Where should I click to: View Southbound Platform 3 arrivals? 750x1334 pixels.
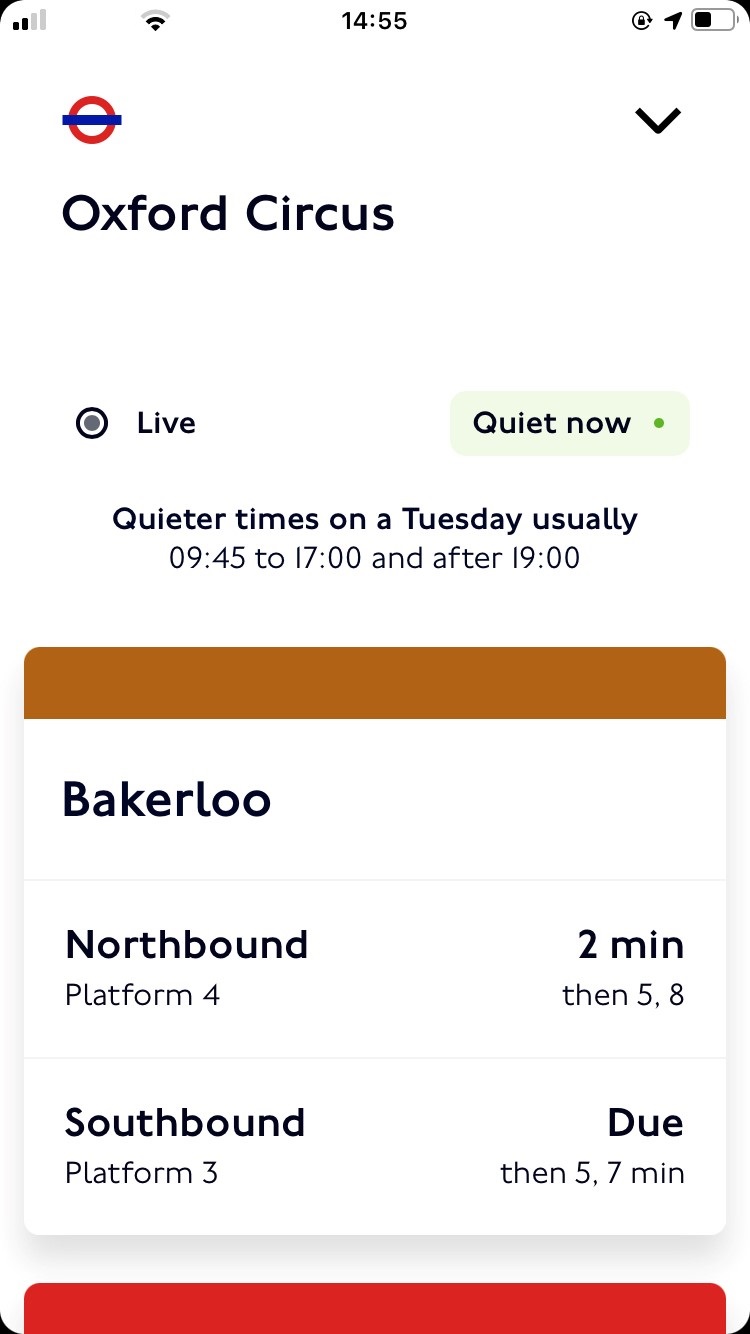pyautogui.click(x=375, y=1146)
